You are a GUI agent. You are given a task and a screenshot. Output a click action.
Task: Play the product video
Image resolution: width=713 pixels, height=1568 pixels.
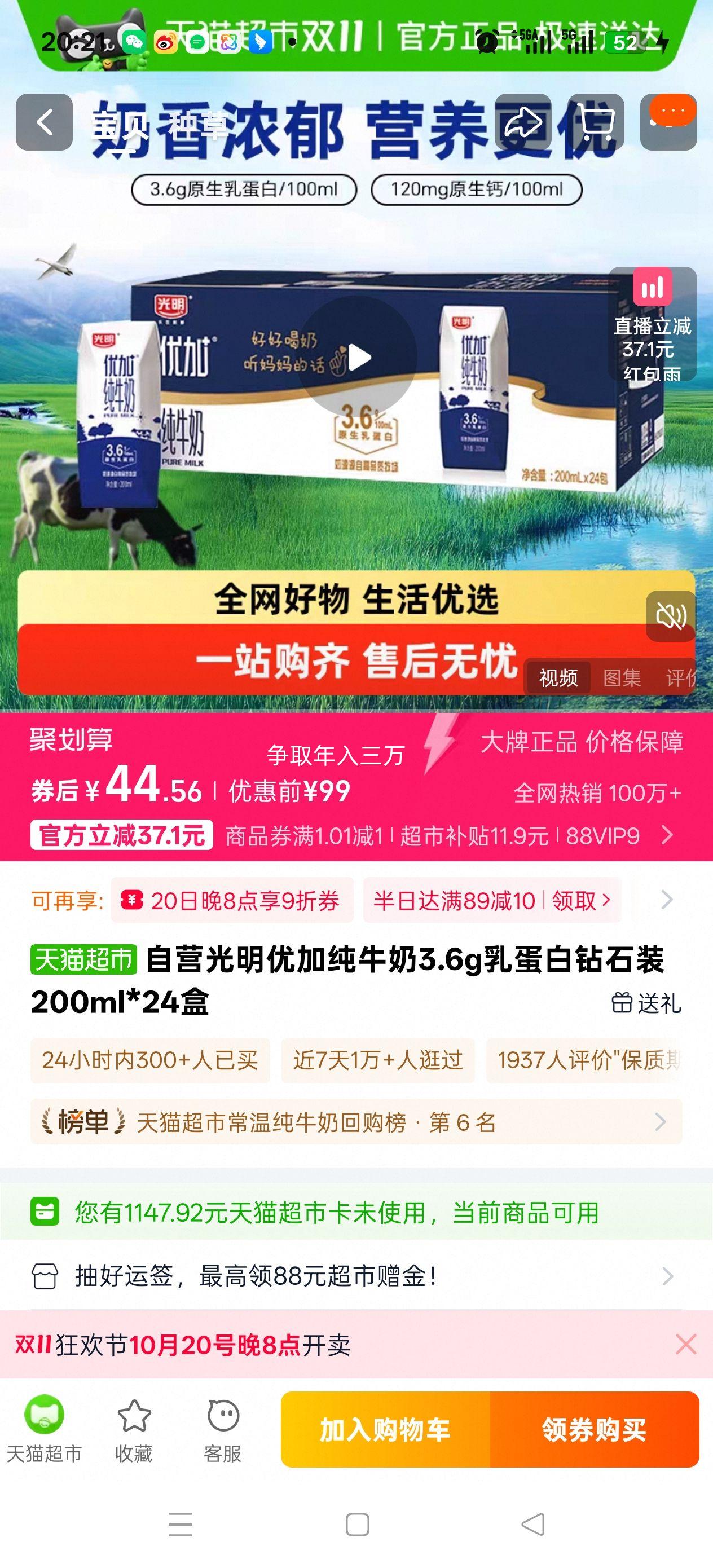[358, 357]
